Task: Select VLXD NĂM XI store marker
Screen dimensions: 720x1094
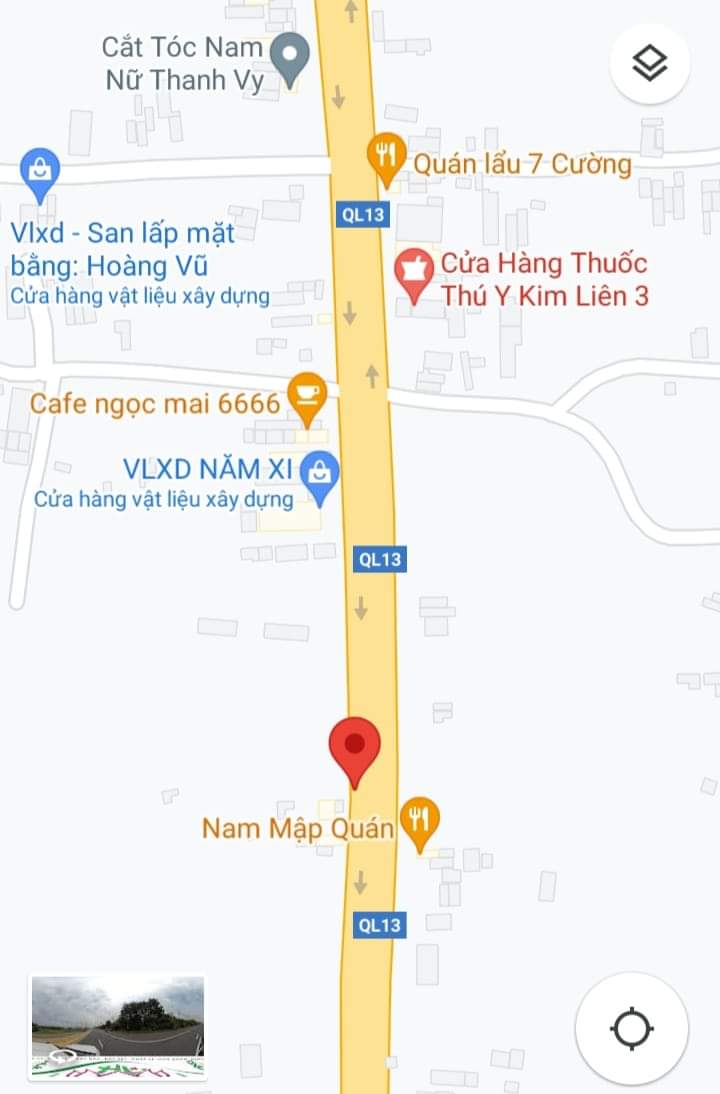Action: [319, 471]
